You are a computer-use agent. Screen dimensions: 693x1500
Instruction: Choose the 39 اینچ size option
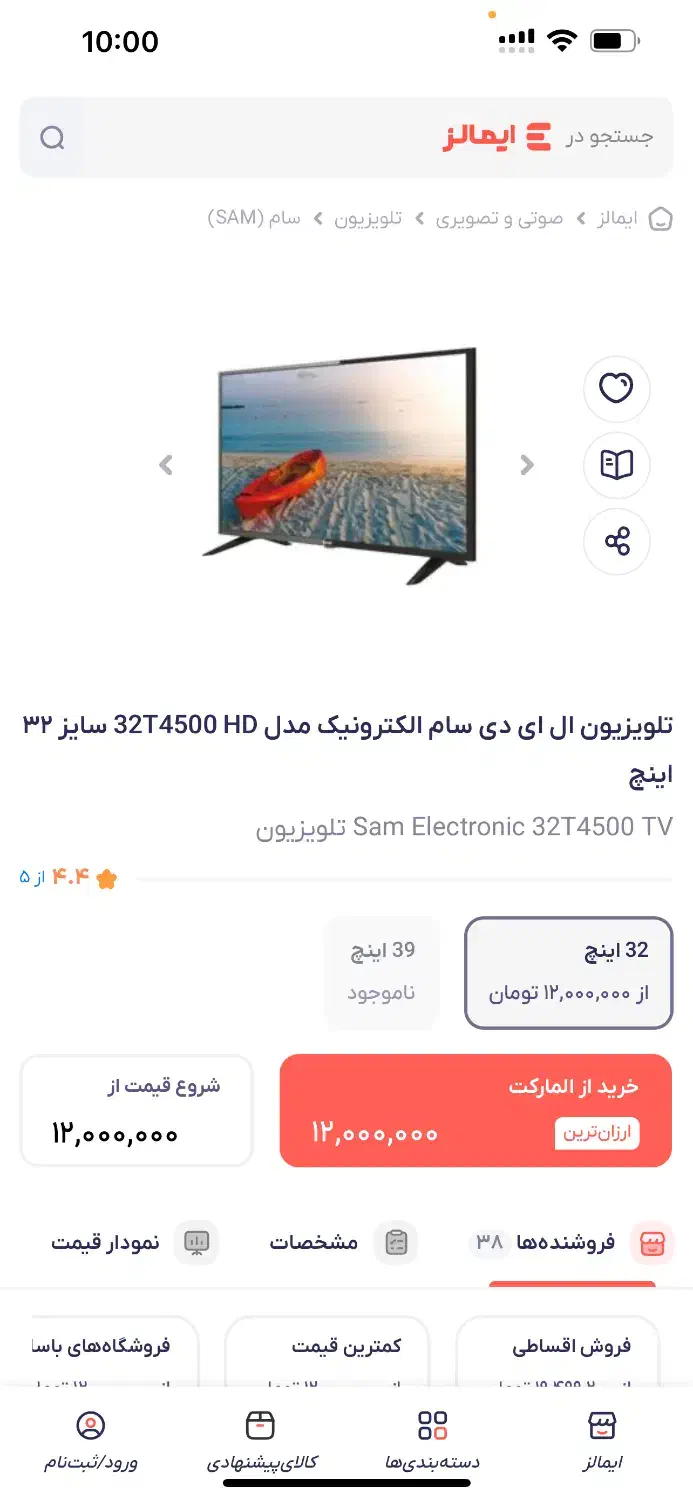point(381,972)
